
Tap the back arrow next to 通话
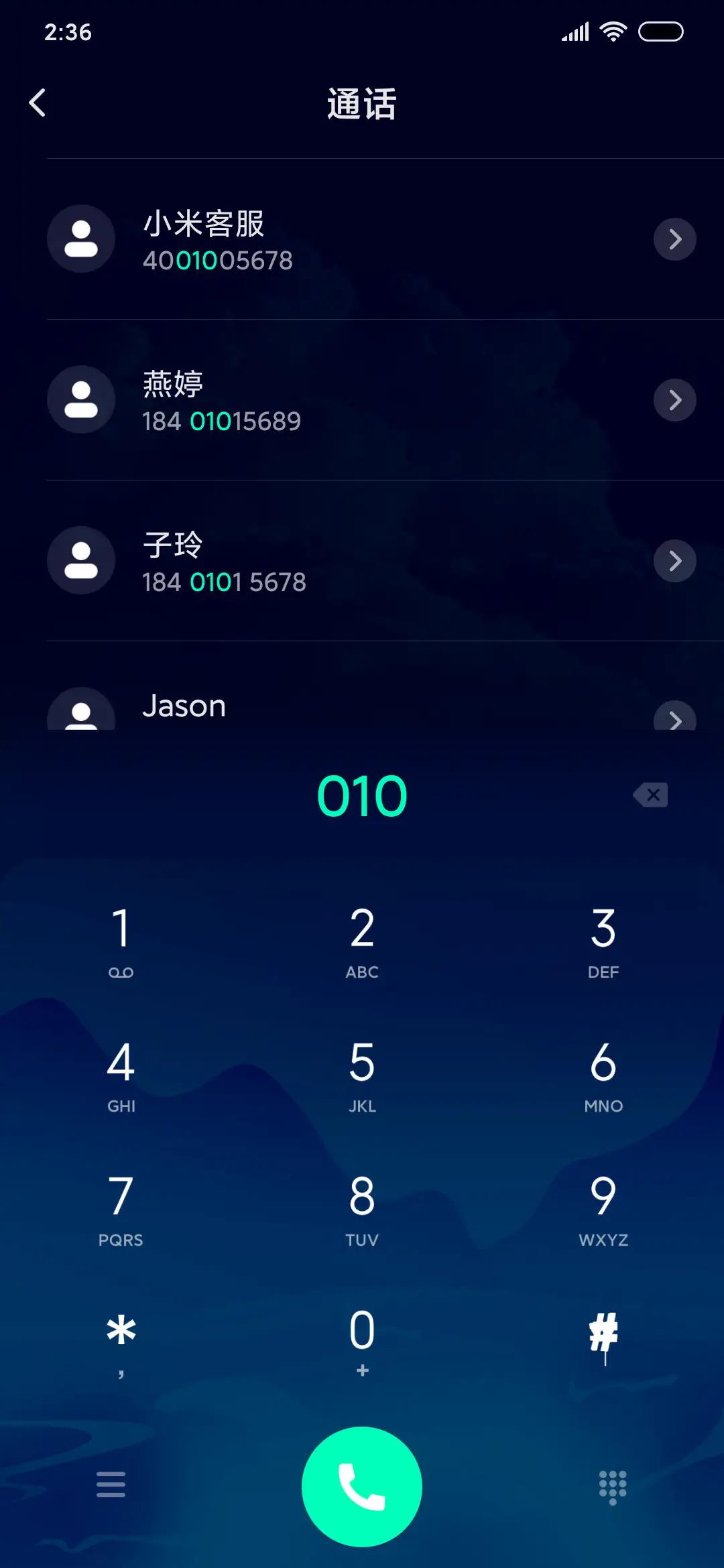click(38, 102)
